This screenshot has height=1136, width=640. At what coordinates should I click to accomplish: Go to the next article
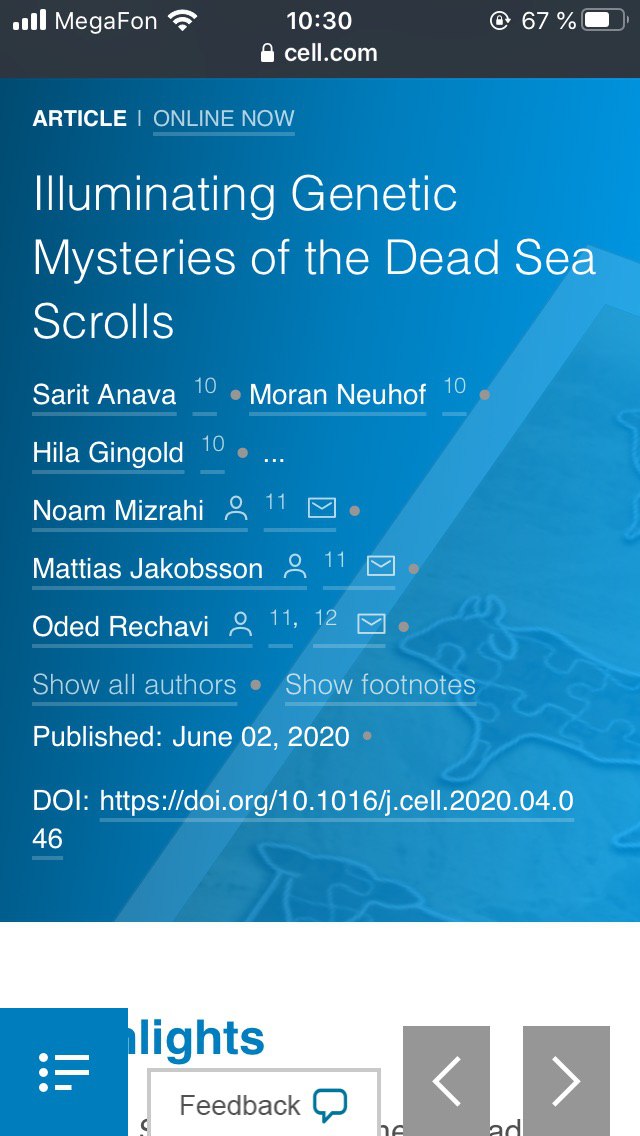(566, 1080)
